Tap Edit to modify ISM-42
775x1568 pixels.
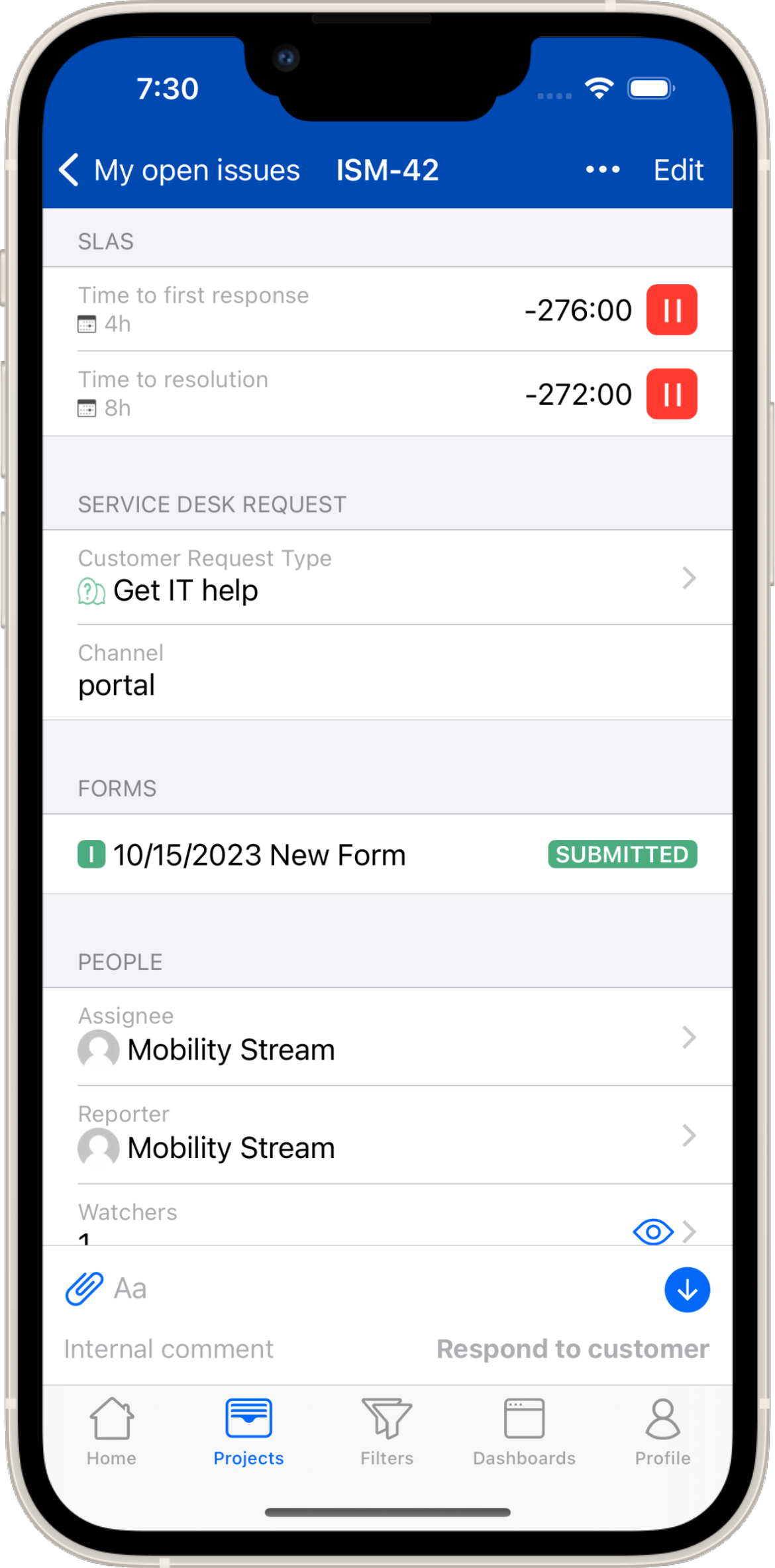[x=678, y=170]
